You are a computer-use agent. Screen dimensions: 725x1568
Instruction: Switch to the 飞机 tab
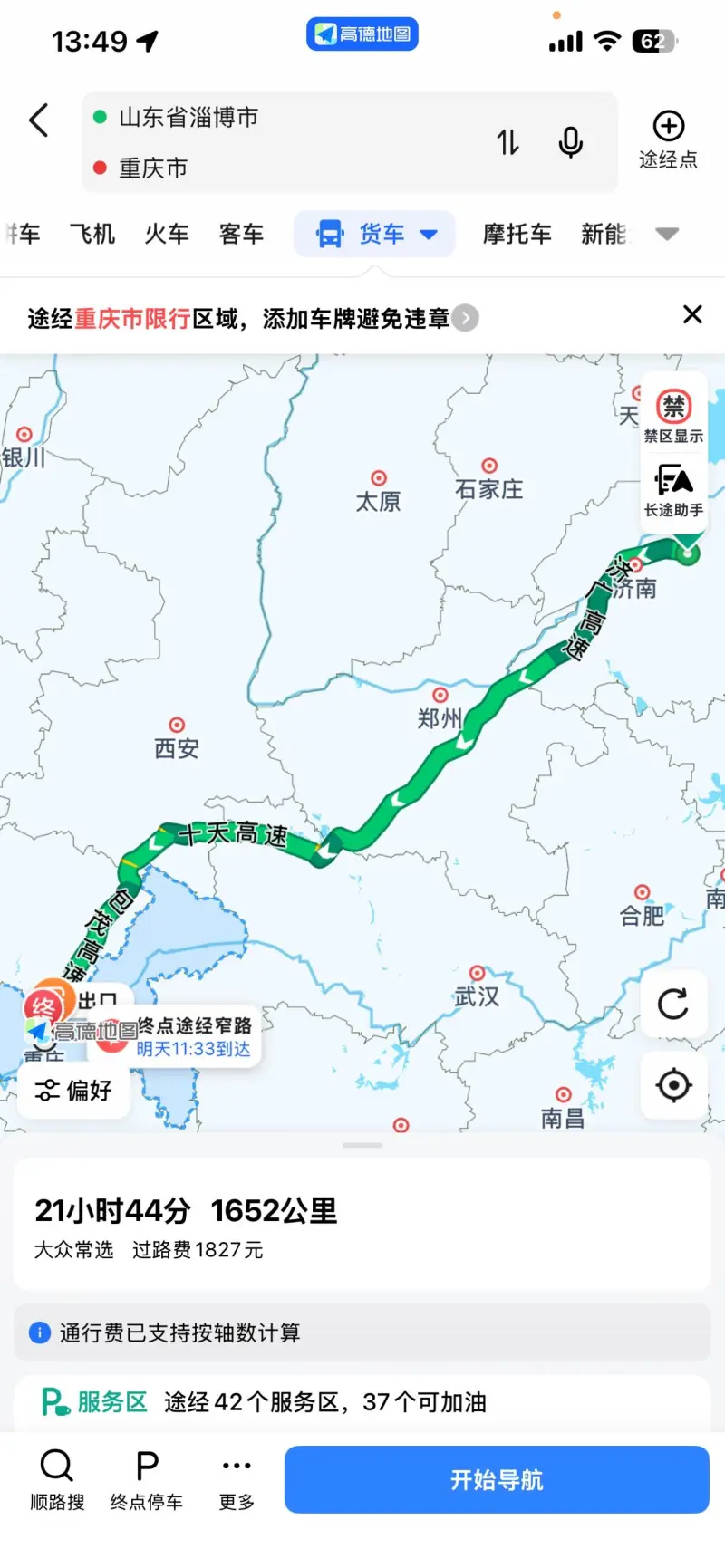(92, 235)
